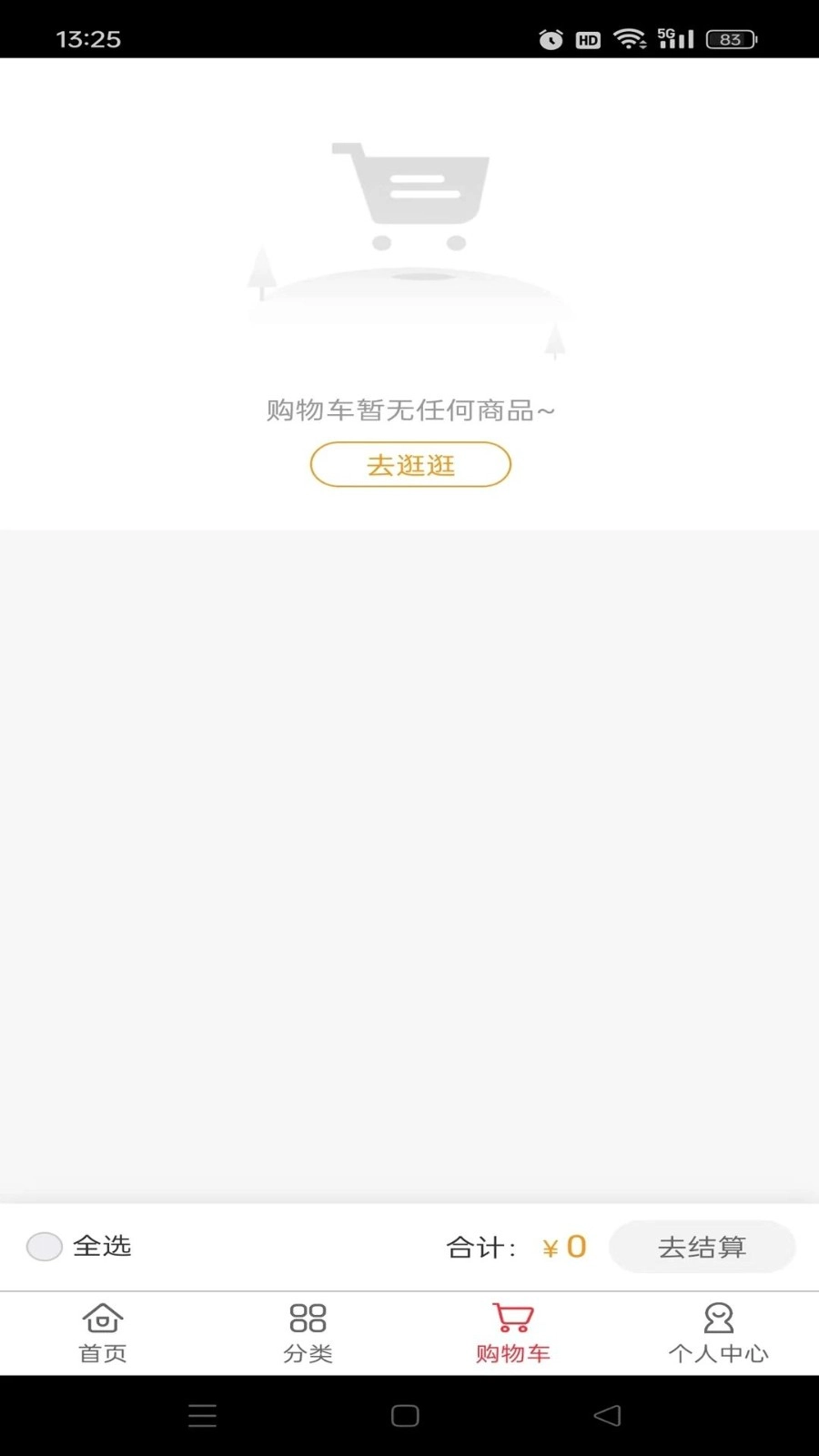The height and width of the screenshot is (1456, 819).
Task: Tap the circular radio control beside 全选
Action: coord(44,1247)
